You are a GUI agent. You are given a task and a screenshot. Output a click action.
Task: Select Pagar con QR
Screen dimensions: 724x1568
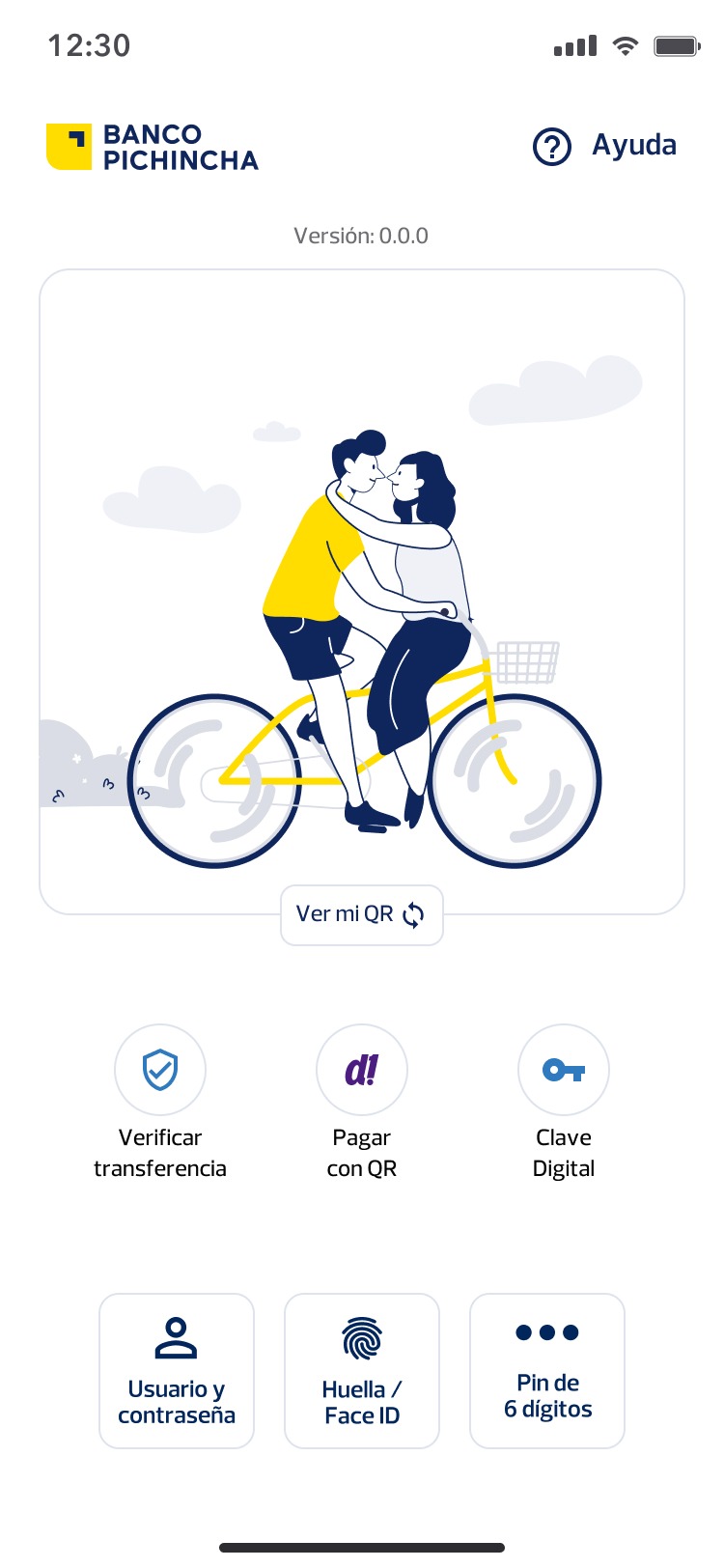coord(361,1071)
